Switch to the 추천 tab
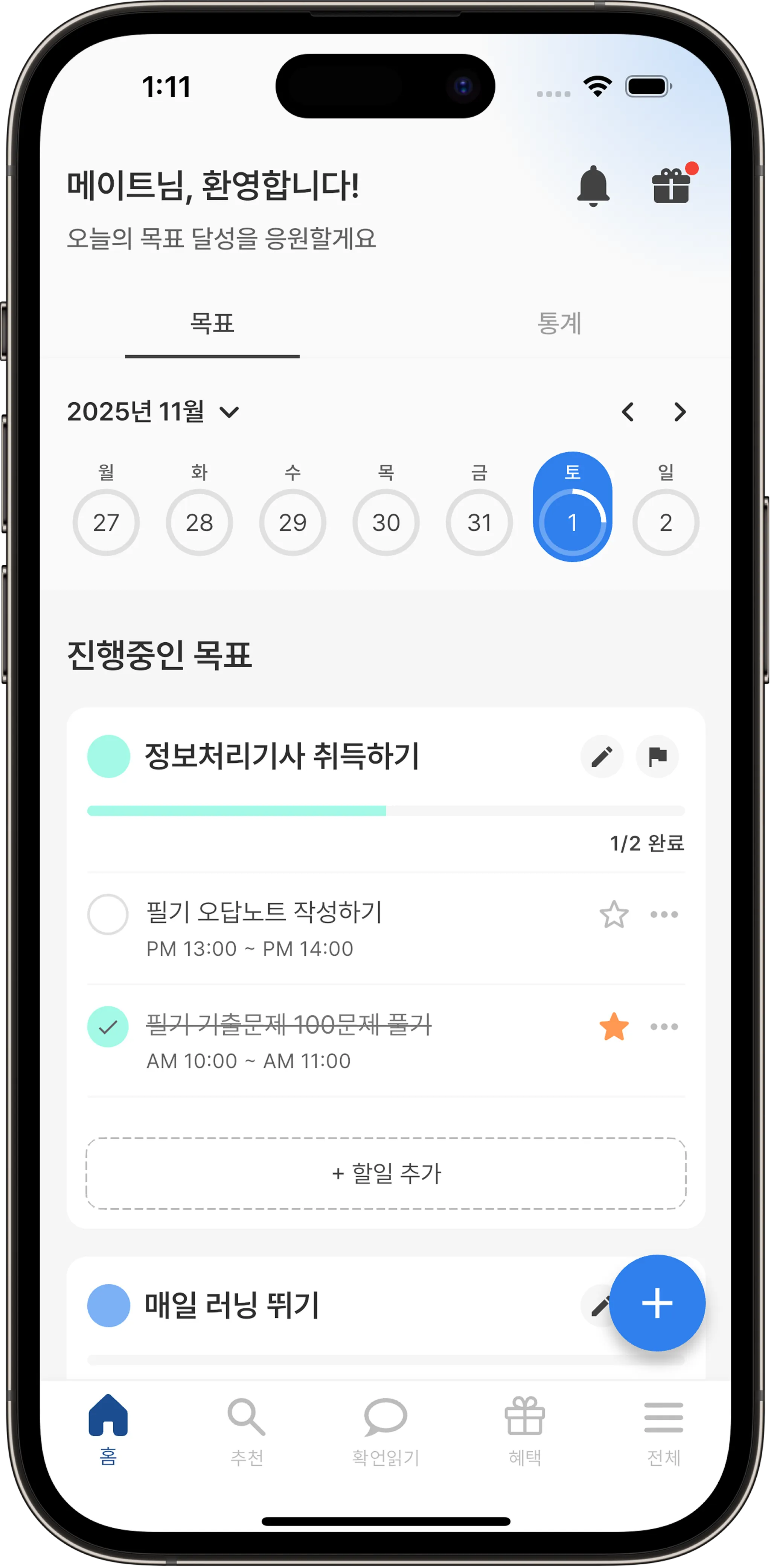The height and width of the screenshot is (1568, 771). tap(247, 1431)
